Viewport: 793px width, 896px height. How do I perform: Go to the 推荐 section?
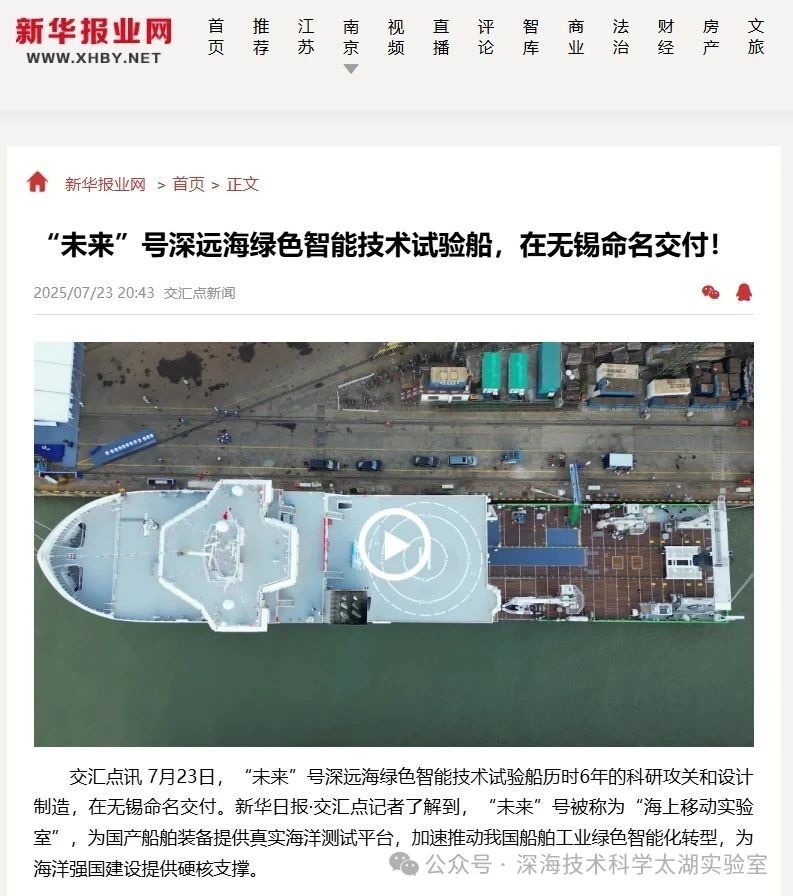261,36
